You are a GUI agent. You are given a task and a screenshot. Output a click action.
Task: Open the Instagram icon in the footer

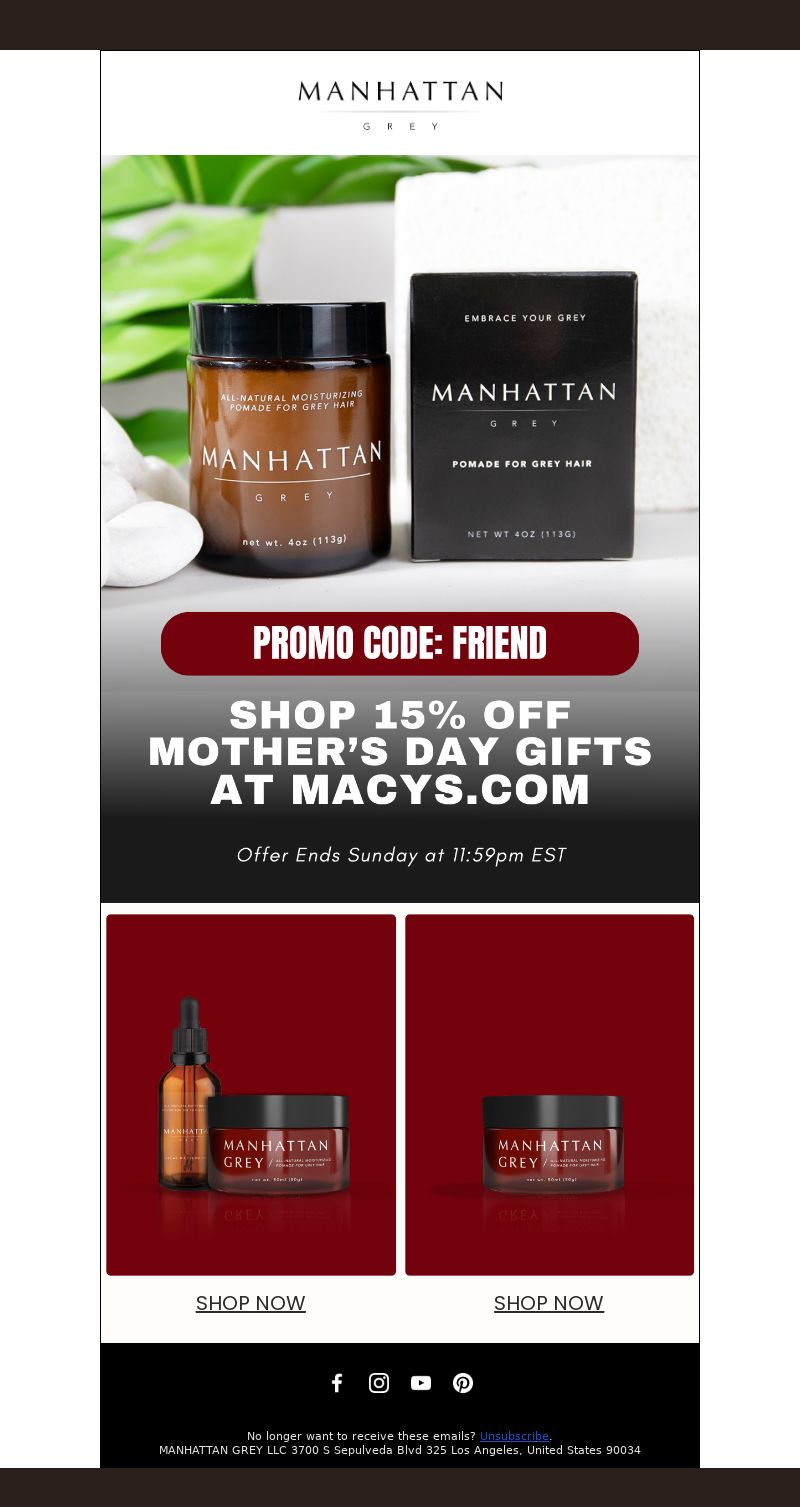pyautogui.click(x=379, y=1383)
